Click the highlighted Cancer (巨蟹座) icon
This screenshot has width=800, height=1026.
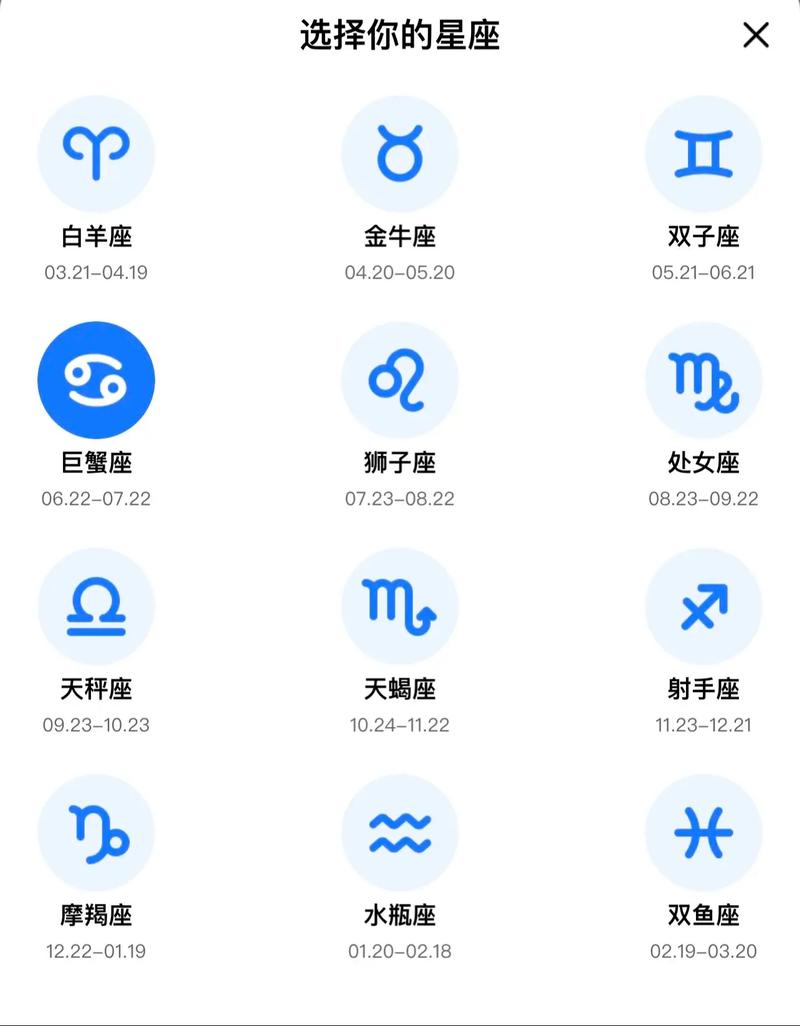point(97,379)
